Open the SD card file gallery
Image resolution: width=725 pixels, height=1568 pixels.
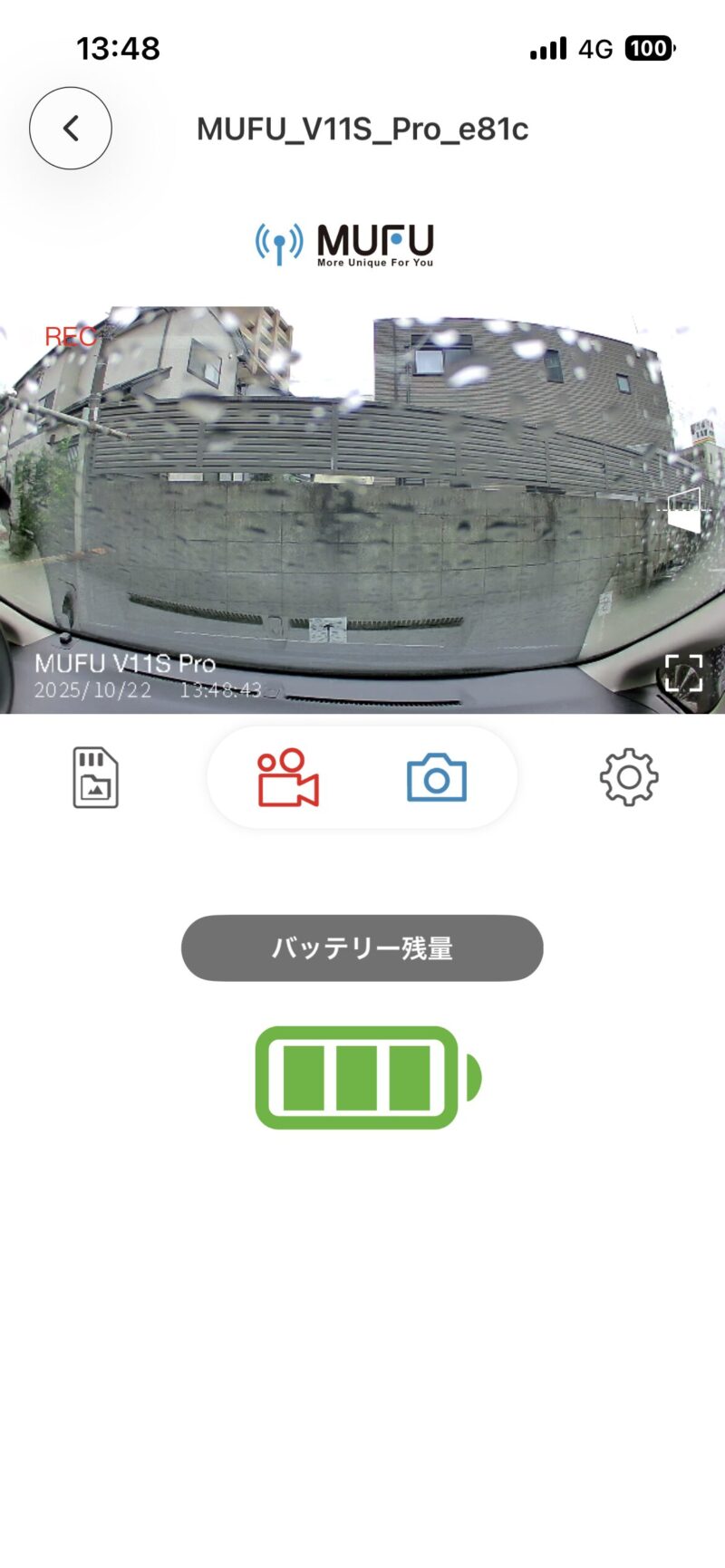[x=95, y=777]
